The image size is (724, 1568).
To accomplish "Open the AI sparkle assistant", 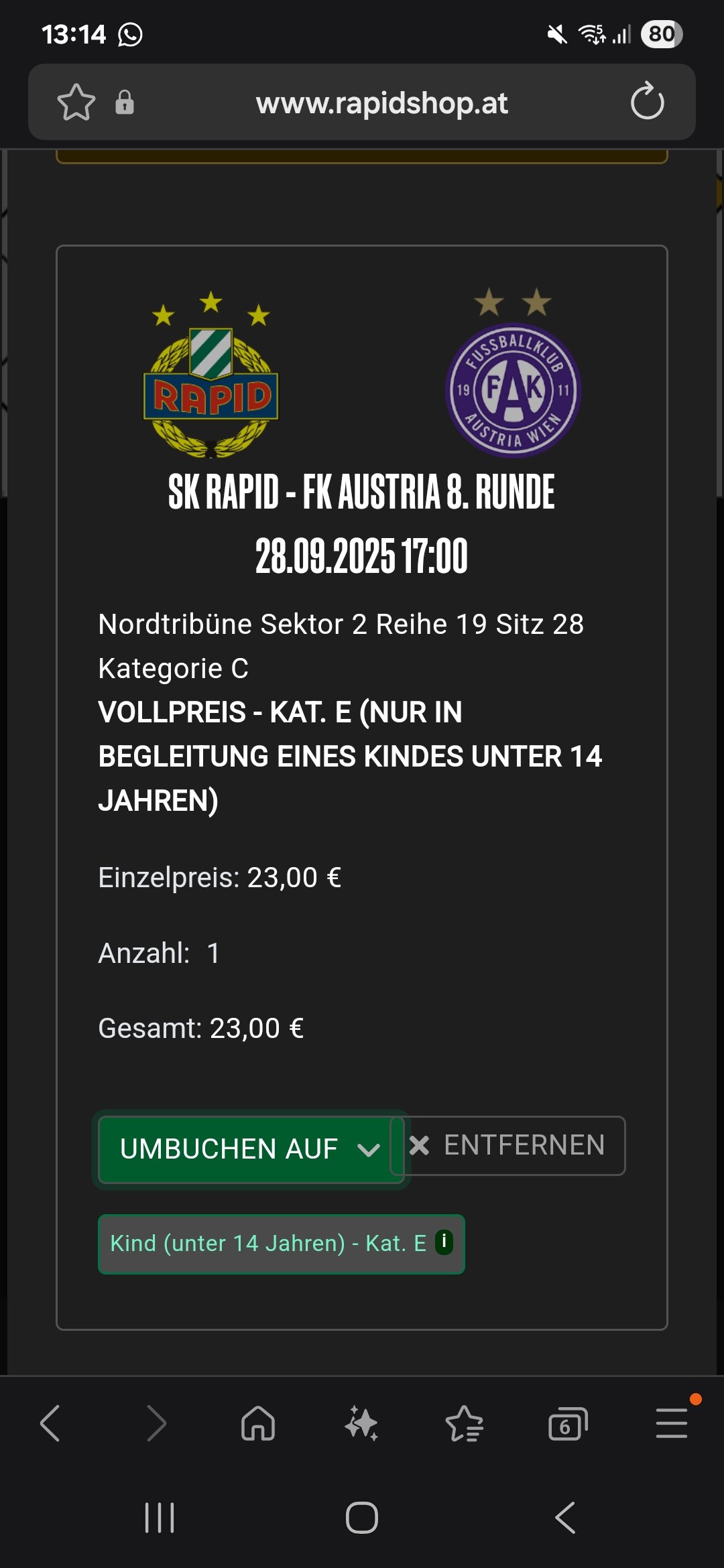I will [x=362, y=1423].
